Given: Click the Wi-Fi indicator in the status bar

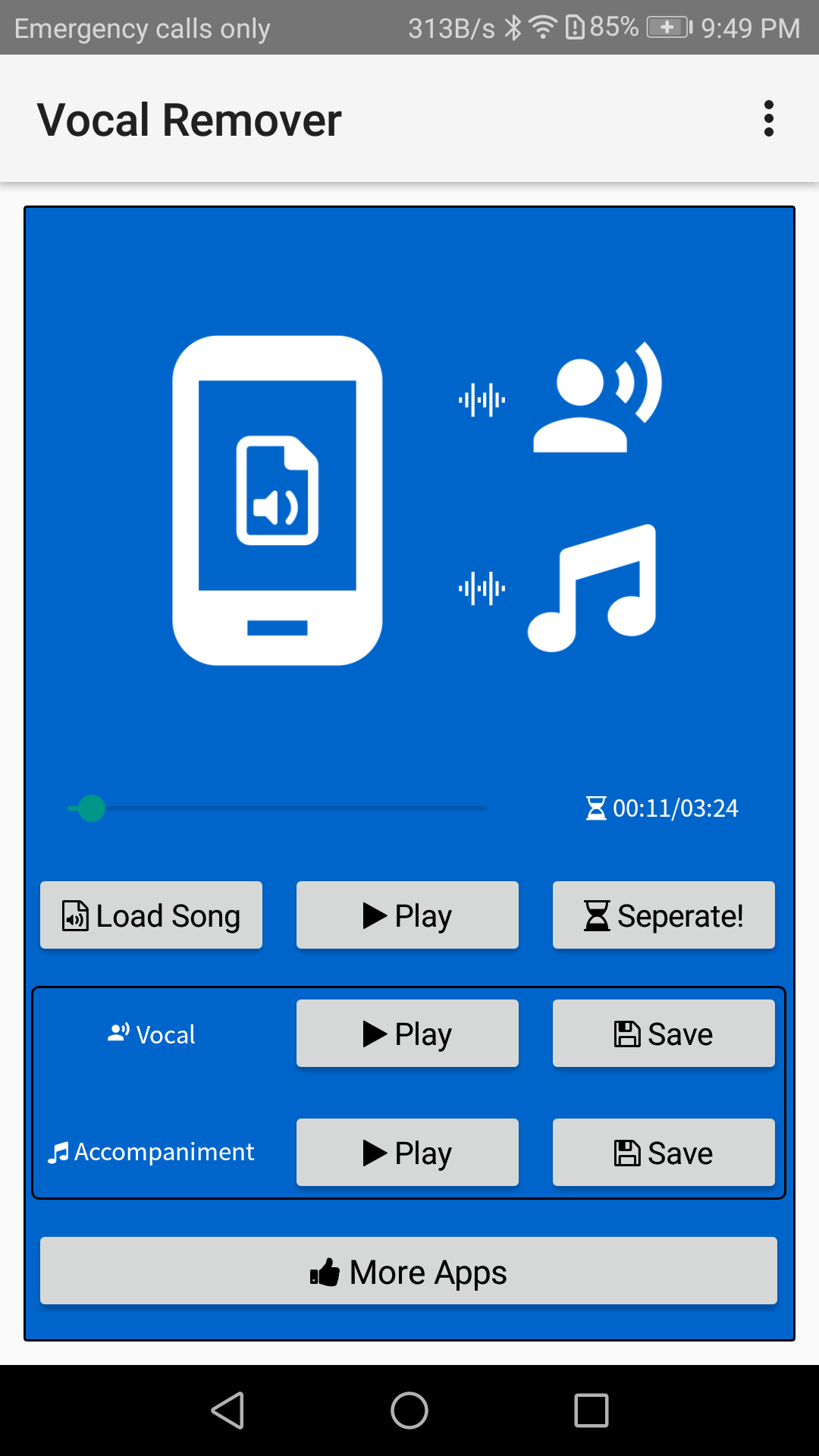Looking at the screenshot, I should tap(543, 27).
